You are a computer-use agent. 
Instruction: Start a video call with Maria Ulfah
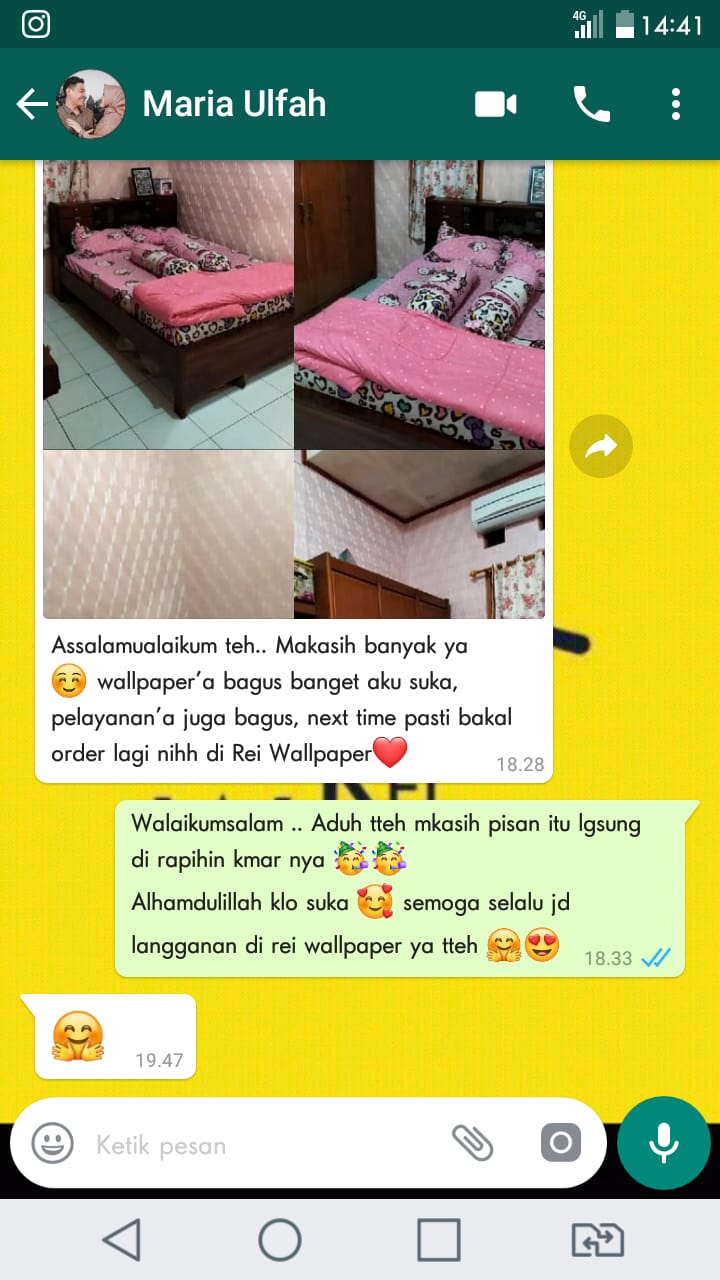(495, 104)
